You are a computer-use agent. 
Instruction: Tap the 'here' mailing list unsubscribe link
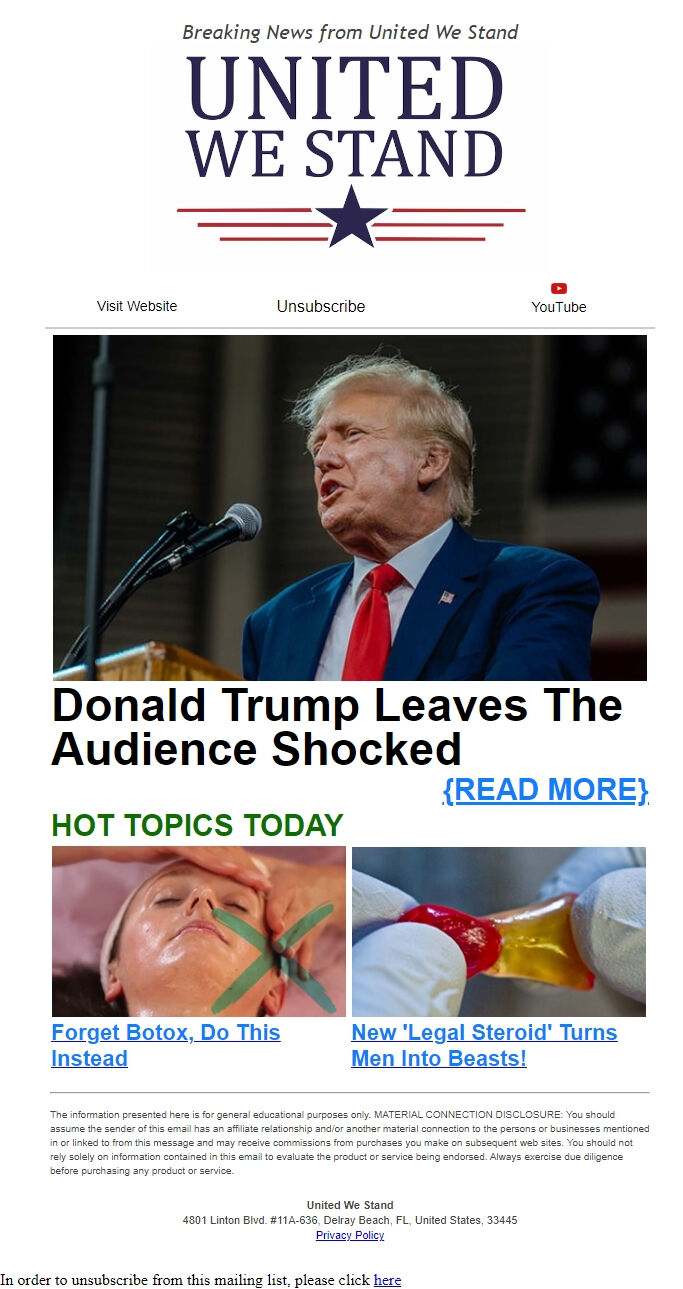[x=387, y=1280]
